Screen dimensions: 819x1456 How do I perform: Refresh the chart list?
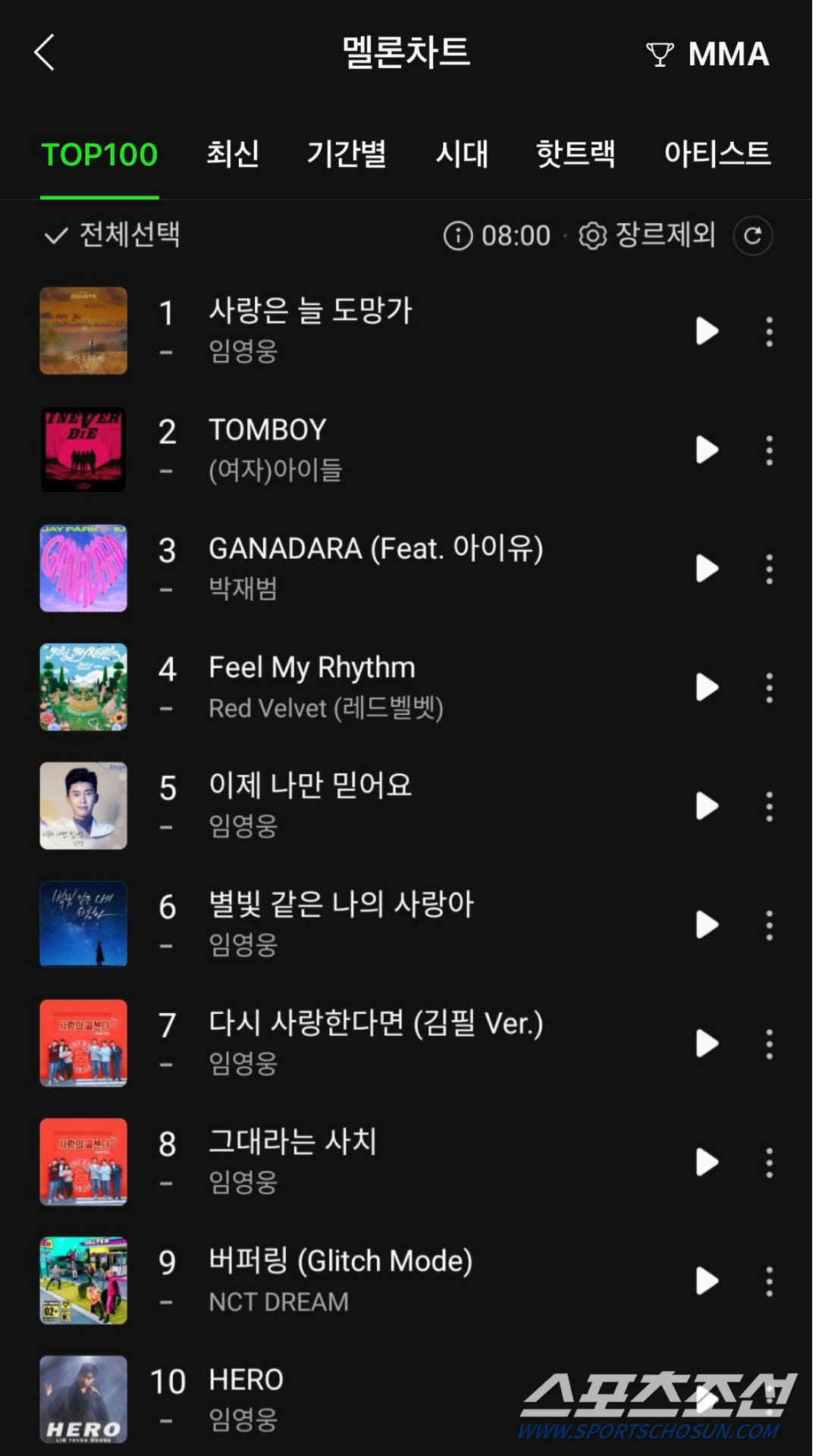click(x=752, y=236)
